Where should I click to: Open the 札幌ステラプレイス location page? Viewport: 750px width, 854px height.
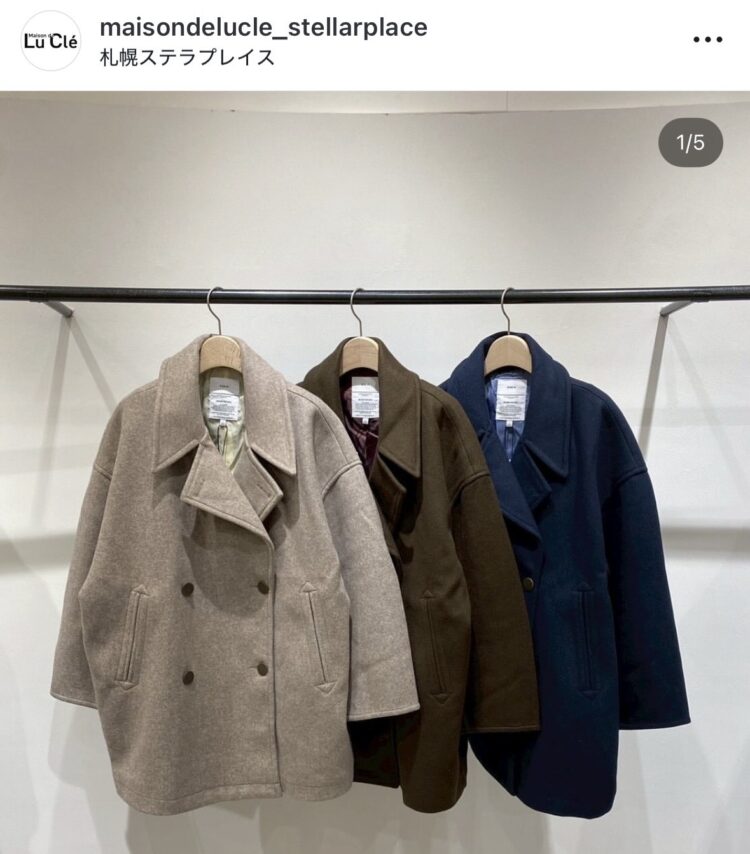[187, 57]
